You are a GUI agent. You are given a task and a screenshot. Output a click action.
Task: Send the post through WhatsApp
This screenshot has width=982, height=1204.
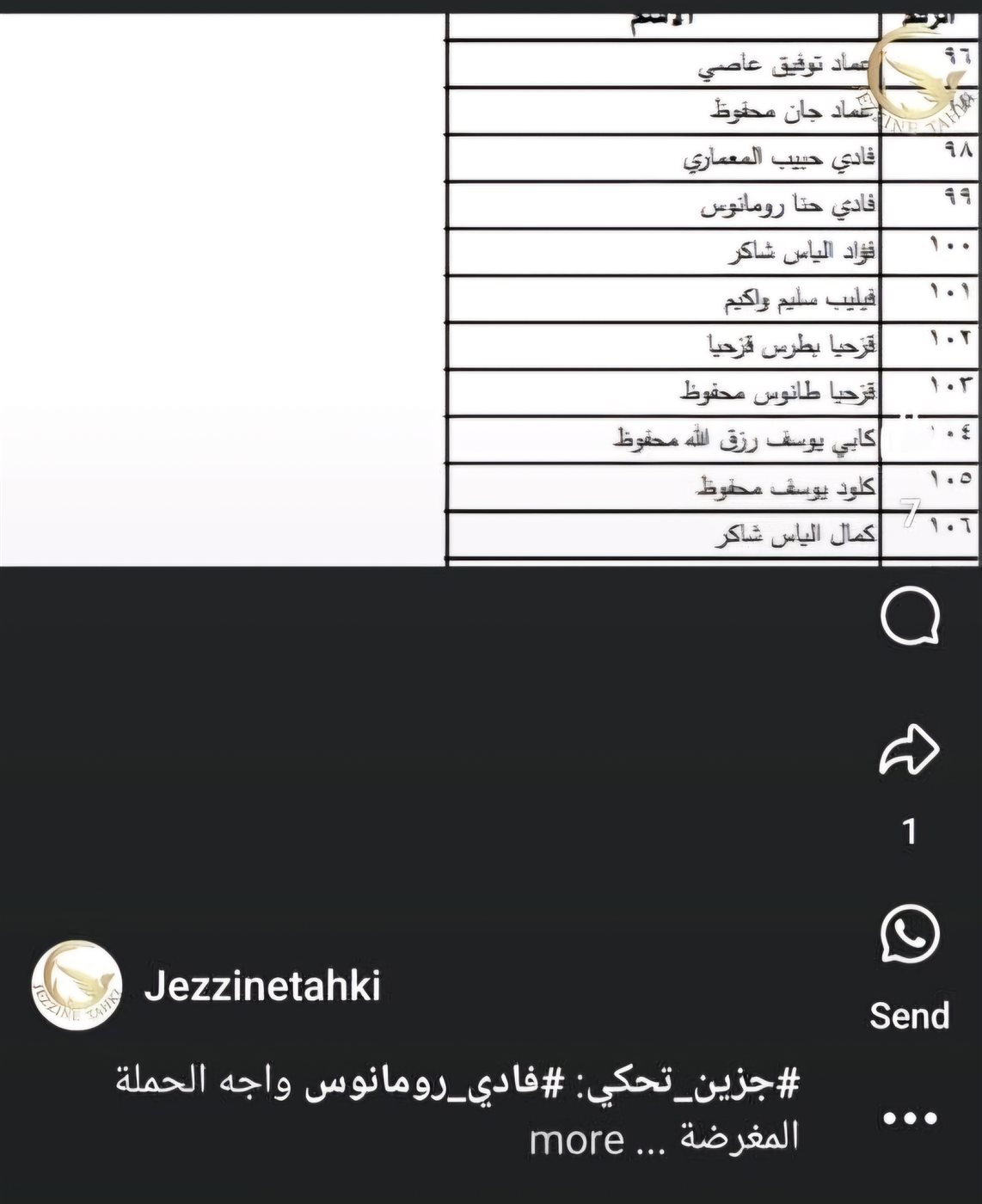pos(910,934)
